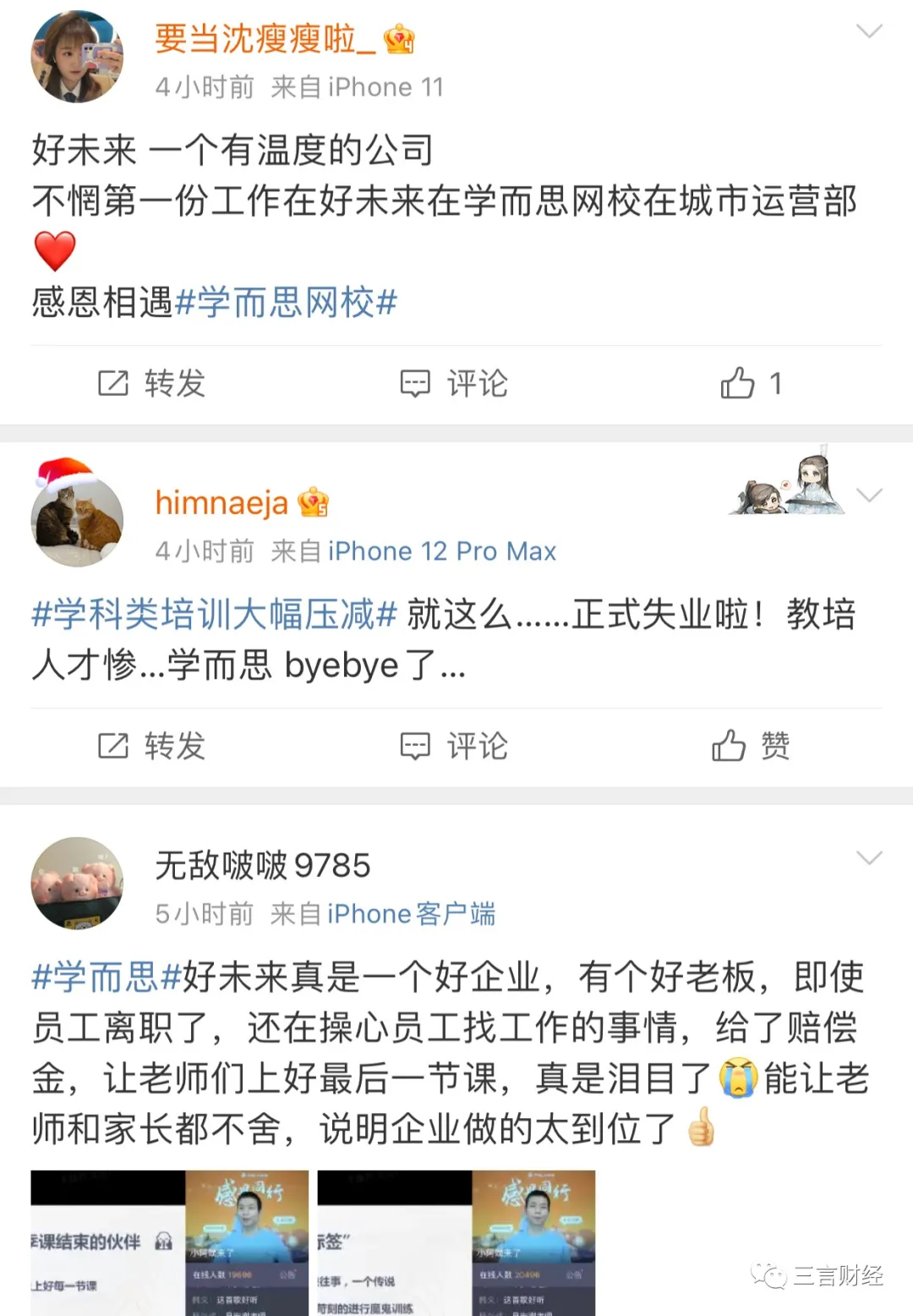View second image in 无敌啵啵9785's post
Screen dimensions: 913x1316
456,1242
